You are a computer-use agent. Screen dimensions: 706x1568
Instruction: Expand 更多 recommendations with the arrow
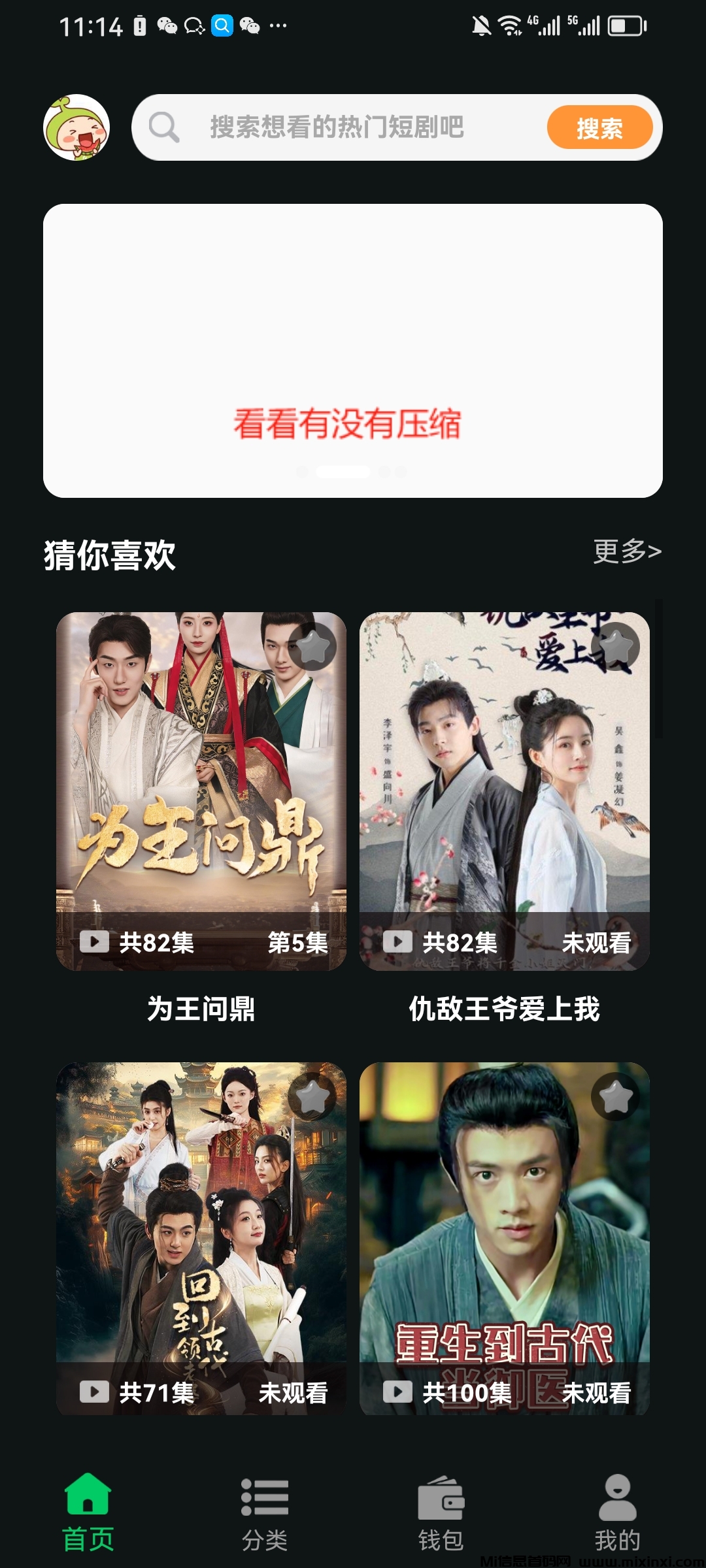coord(626,552)
